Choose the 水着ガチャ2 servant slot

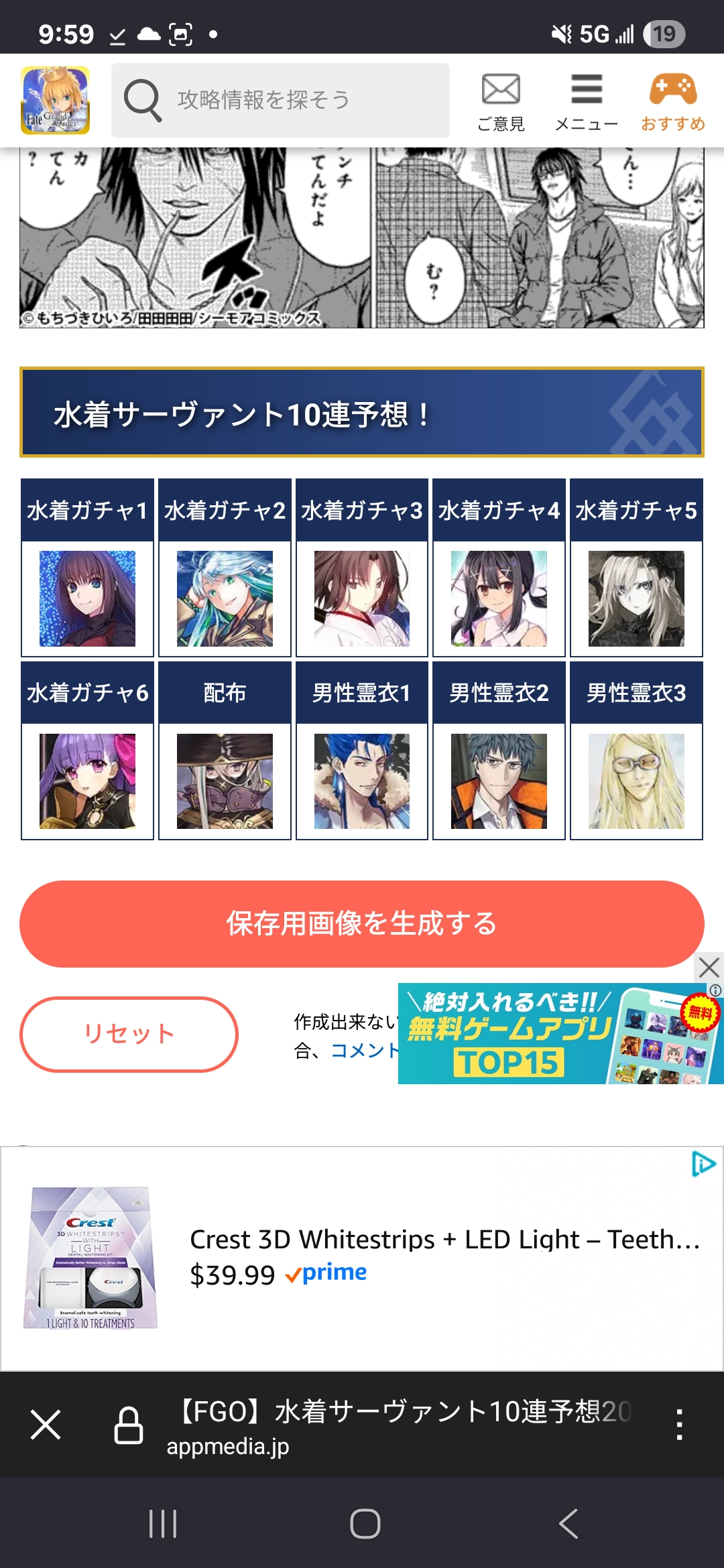click(x=225, y=598)
